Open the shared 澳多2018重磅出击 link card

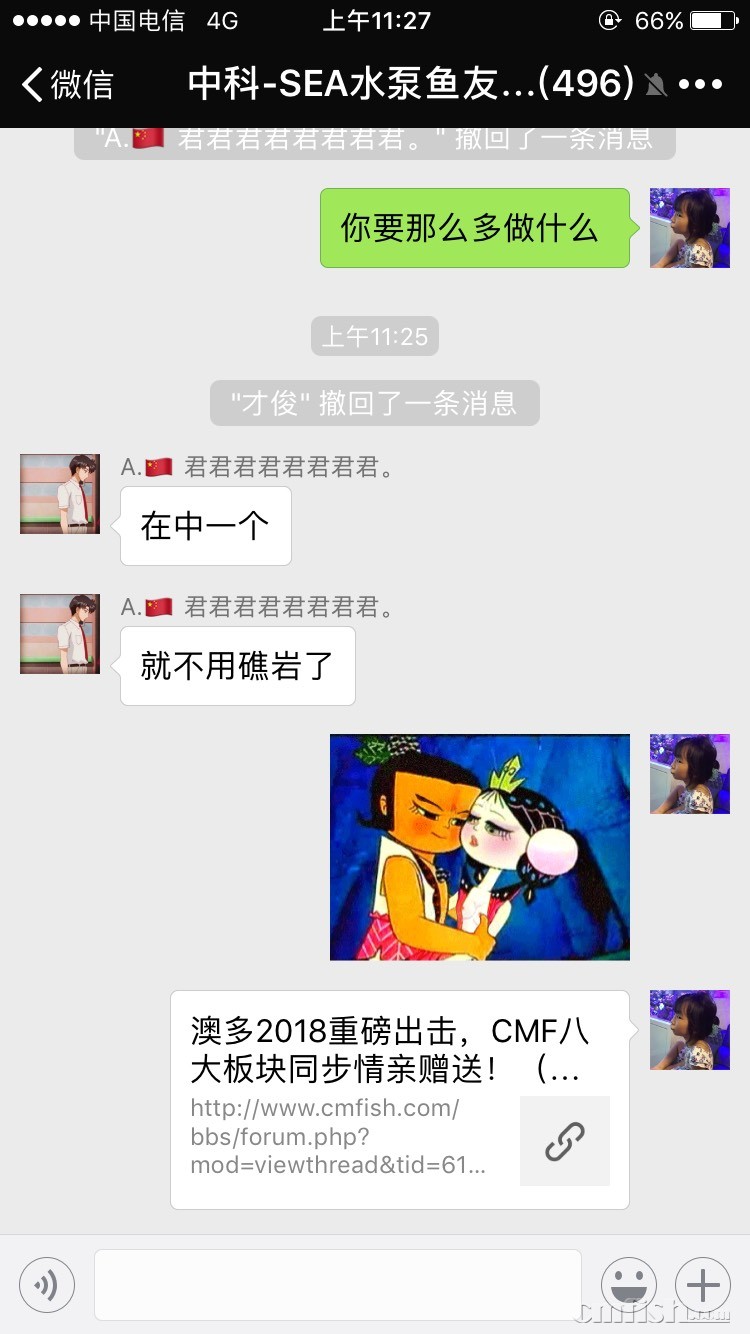[400, 1100]
